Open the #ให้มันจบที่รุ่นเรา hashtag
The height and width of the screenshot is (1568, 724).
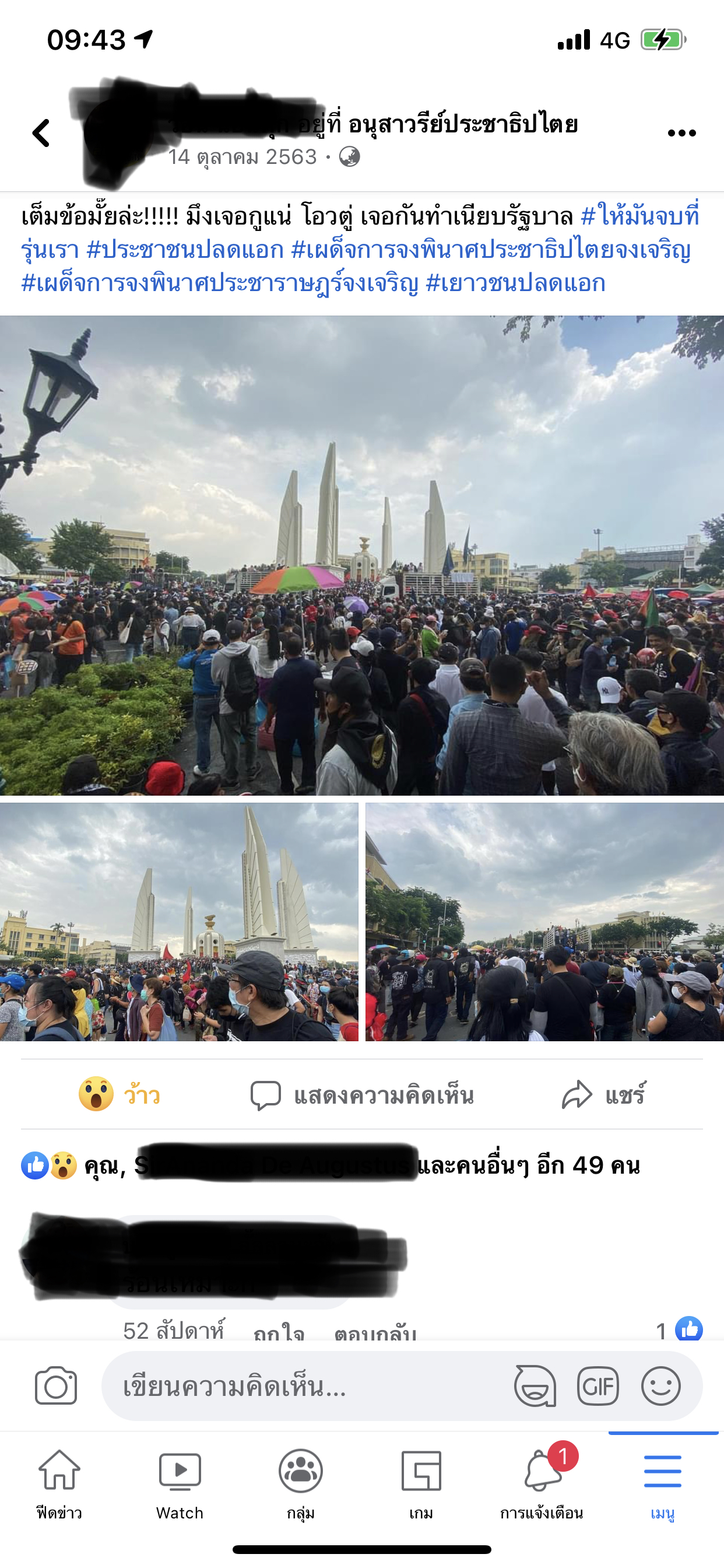tap(639, 216)
